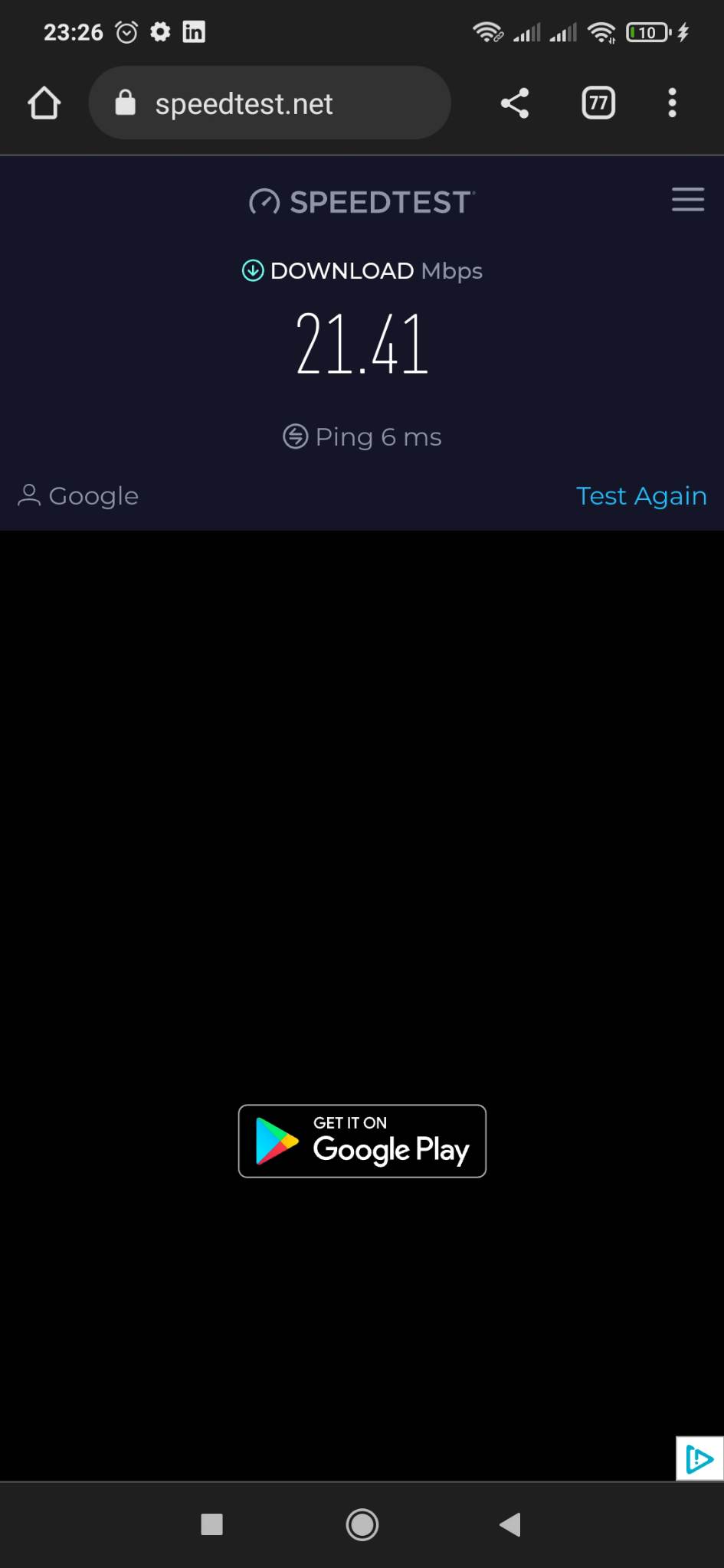Open the AdChoices ad info icon
The image size is (724, 1568).
coord(699,1459)
